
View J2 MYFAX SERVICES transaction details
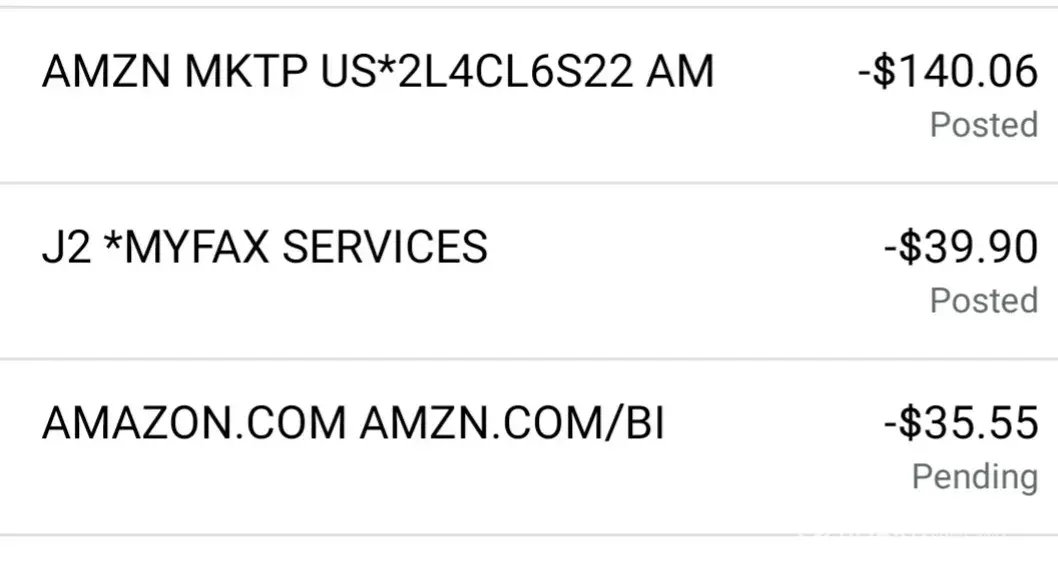[265, 247]
